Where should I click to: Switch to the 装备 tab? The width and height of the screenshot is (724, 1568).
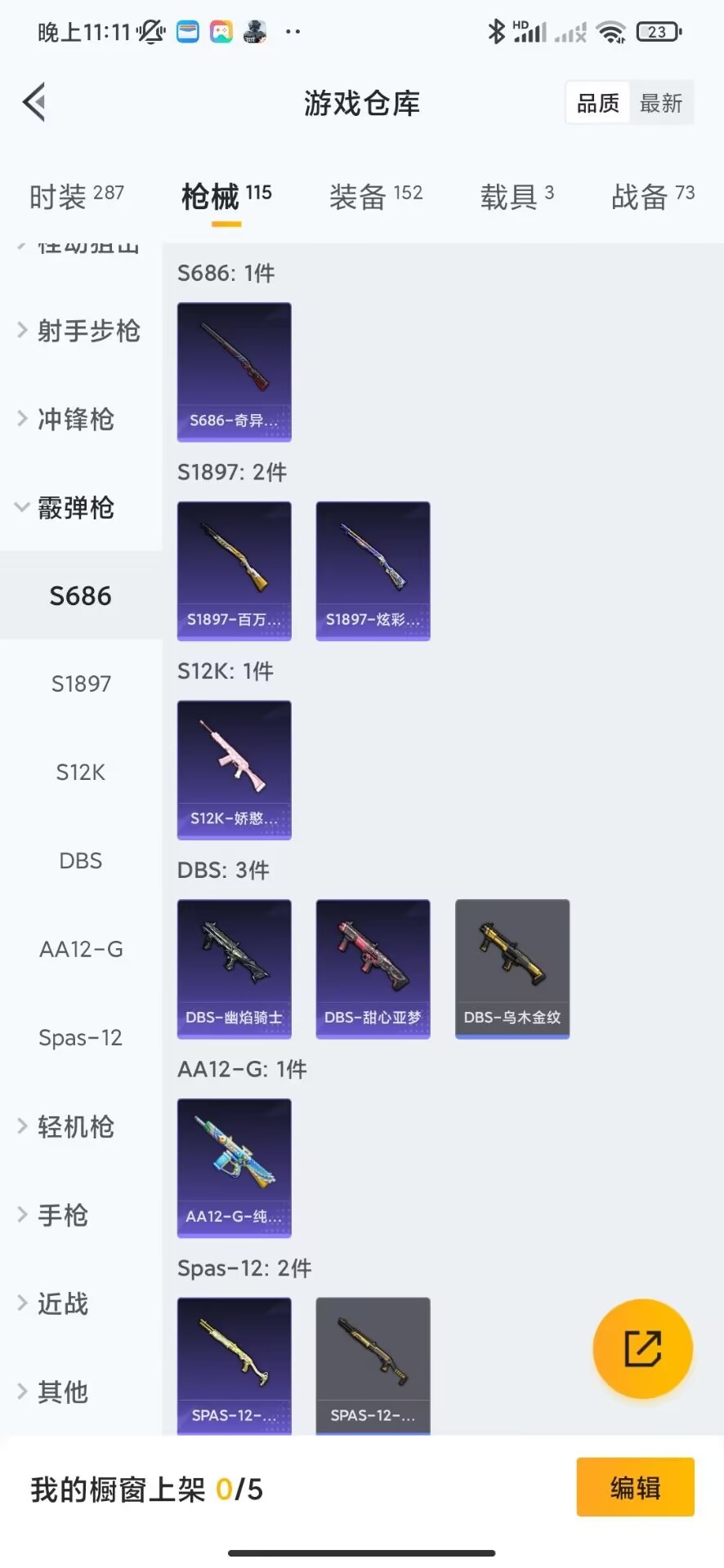coord(376,196)
